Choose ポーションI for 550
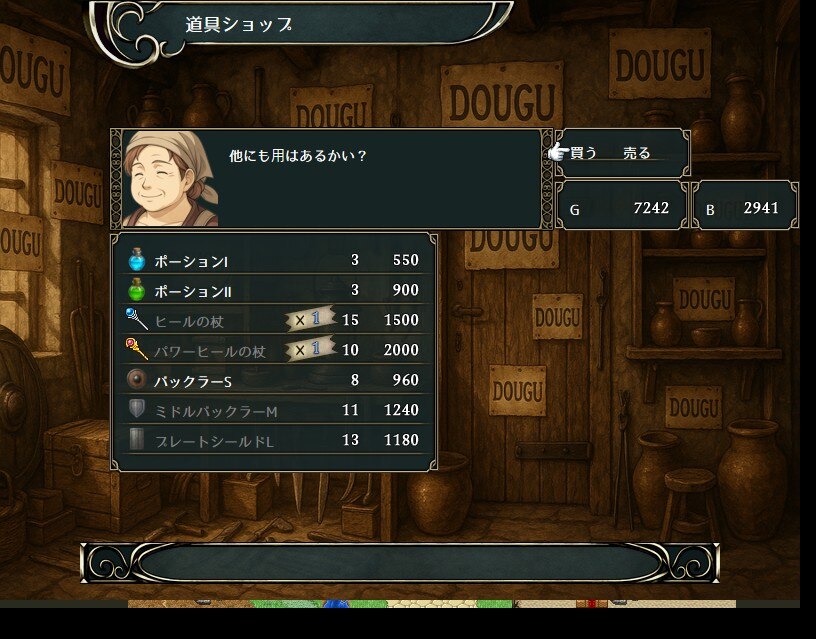 click(190, 260)
